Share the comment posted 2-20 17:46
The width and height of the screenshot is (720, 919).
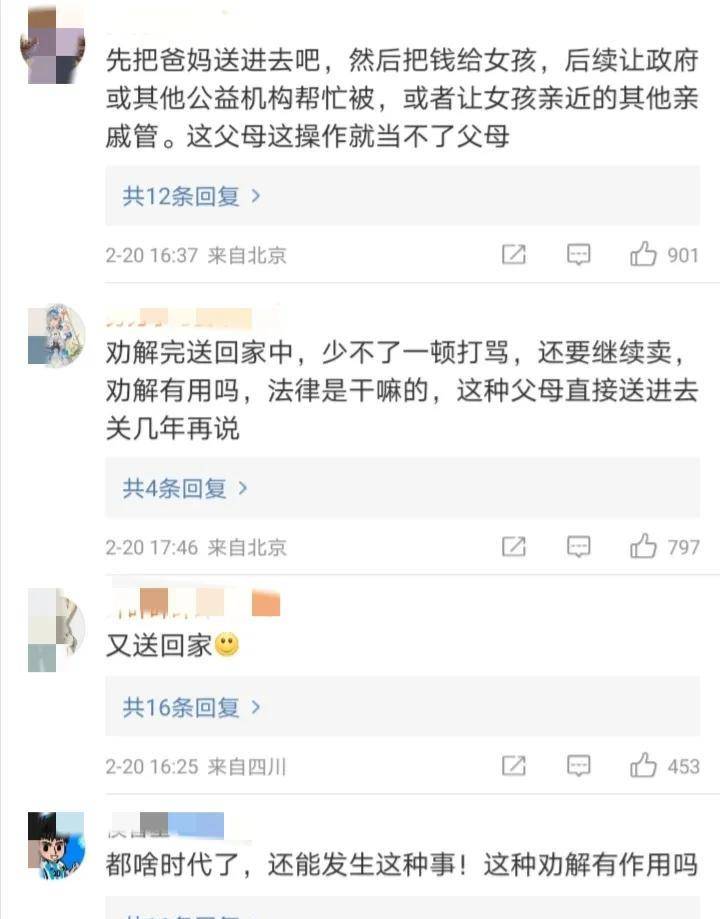coord(514,547)
